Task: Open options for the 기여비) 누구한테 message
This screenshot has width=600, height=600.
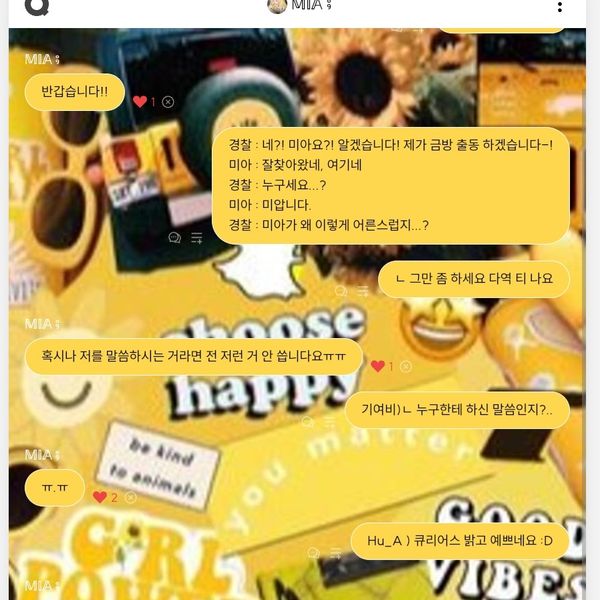Action: 331,423
